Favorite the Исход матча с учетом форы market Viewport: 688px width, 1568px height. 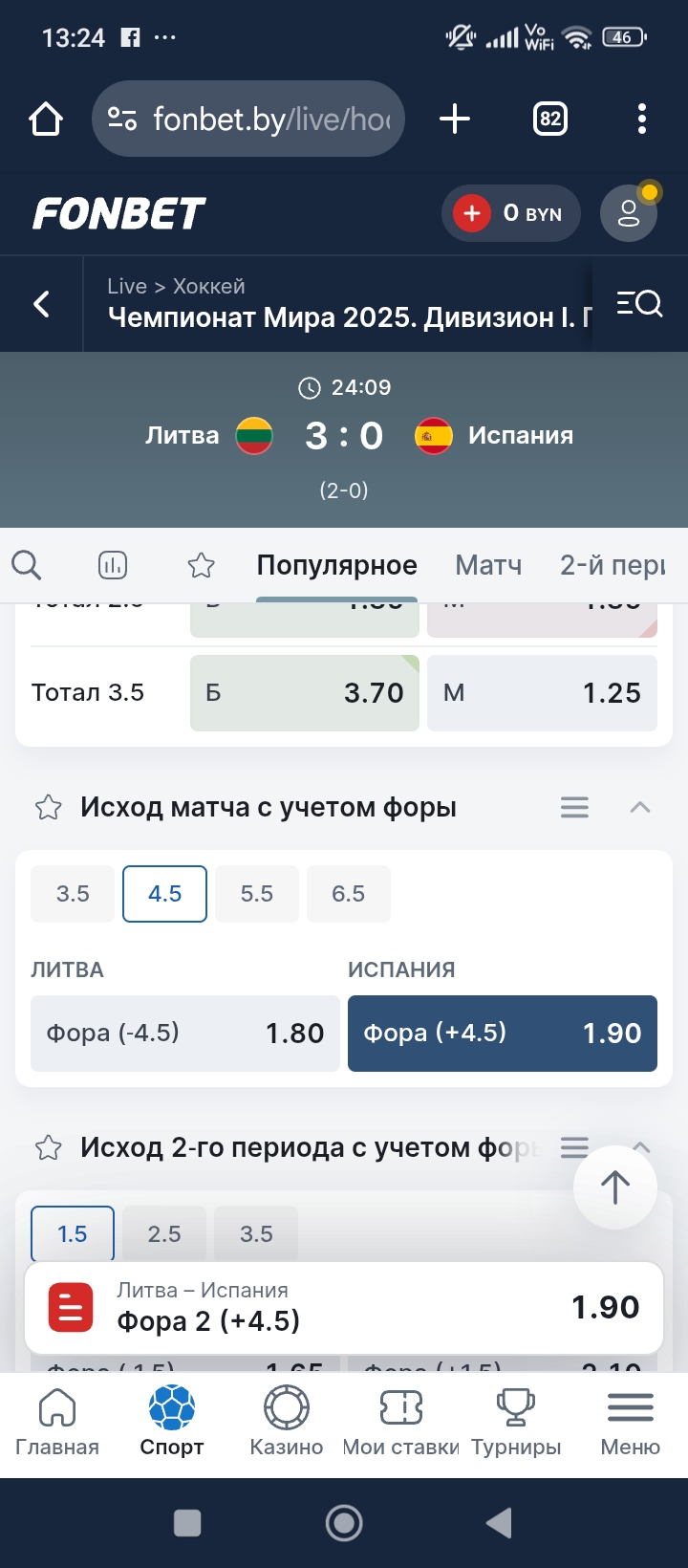49,808
